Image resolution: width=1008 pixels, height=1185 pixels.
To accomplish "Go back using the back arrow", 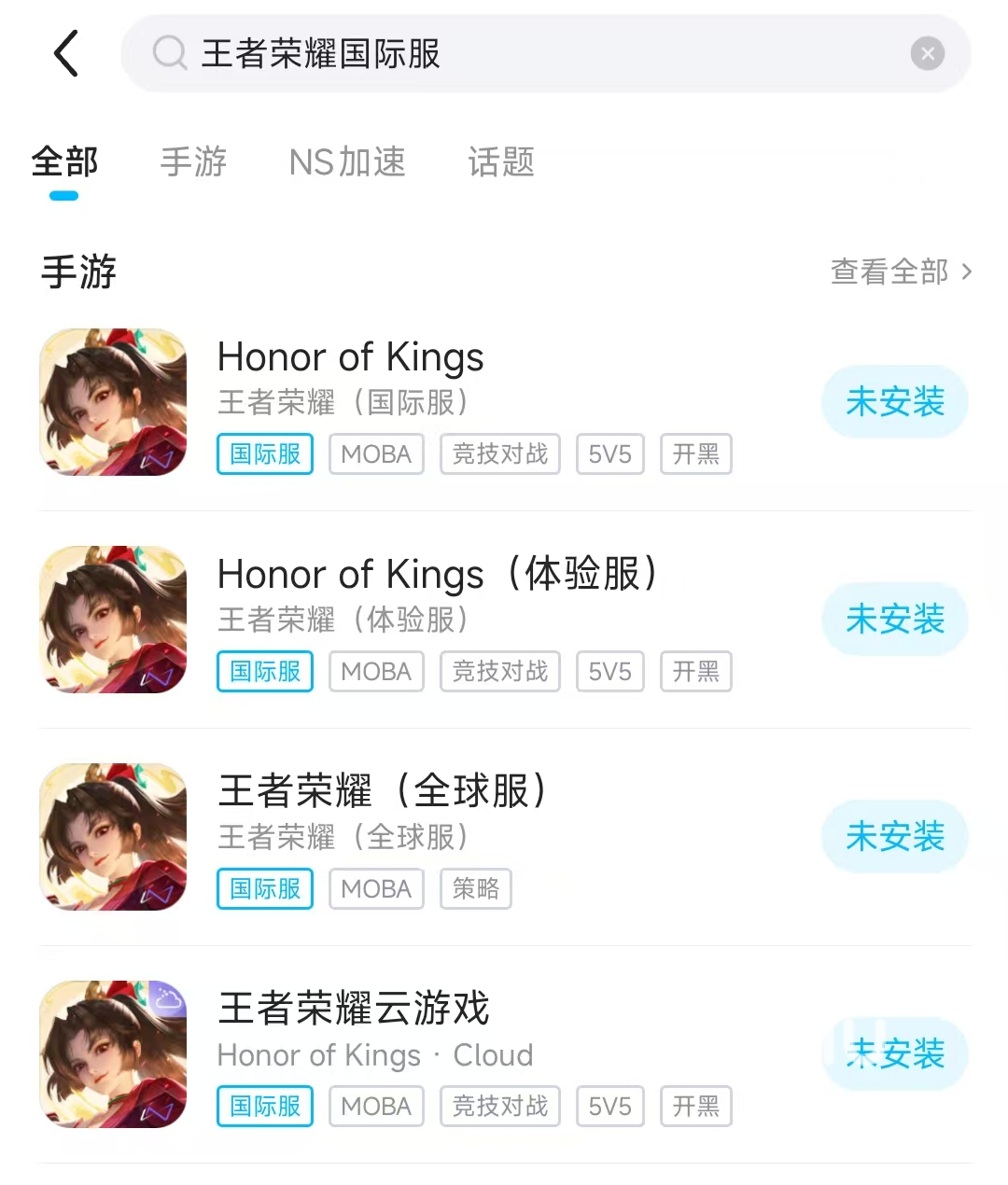I will pos(66,53).
